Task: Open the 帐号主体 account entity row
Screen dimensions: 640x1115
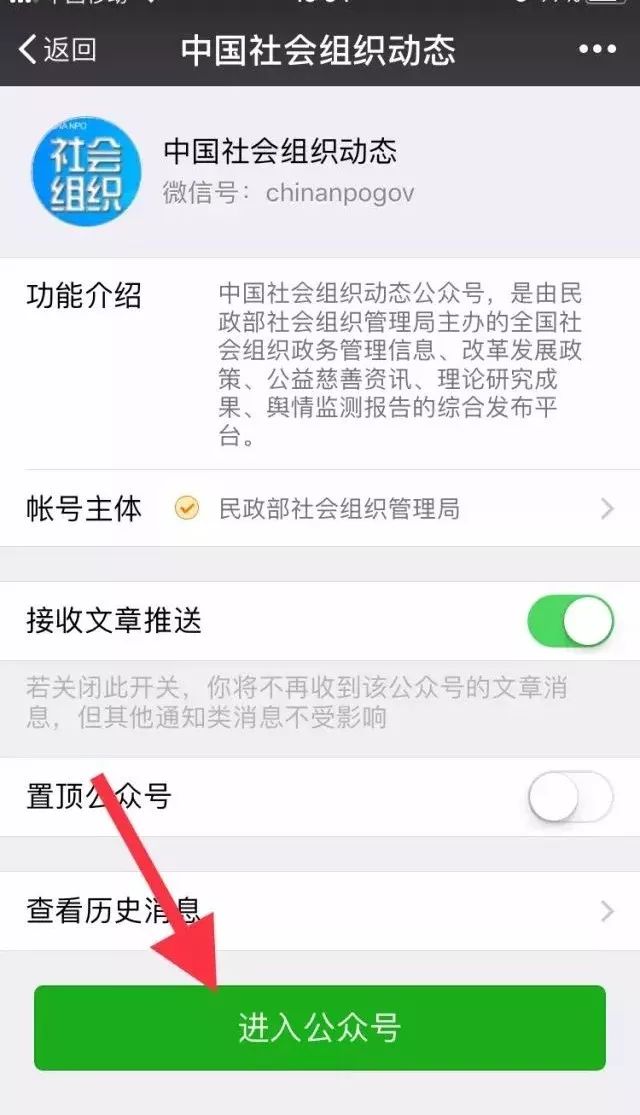Action: [320, 509]
